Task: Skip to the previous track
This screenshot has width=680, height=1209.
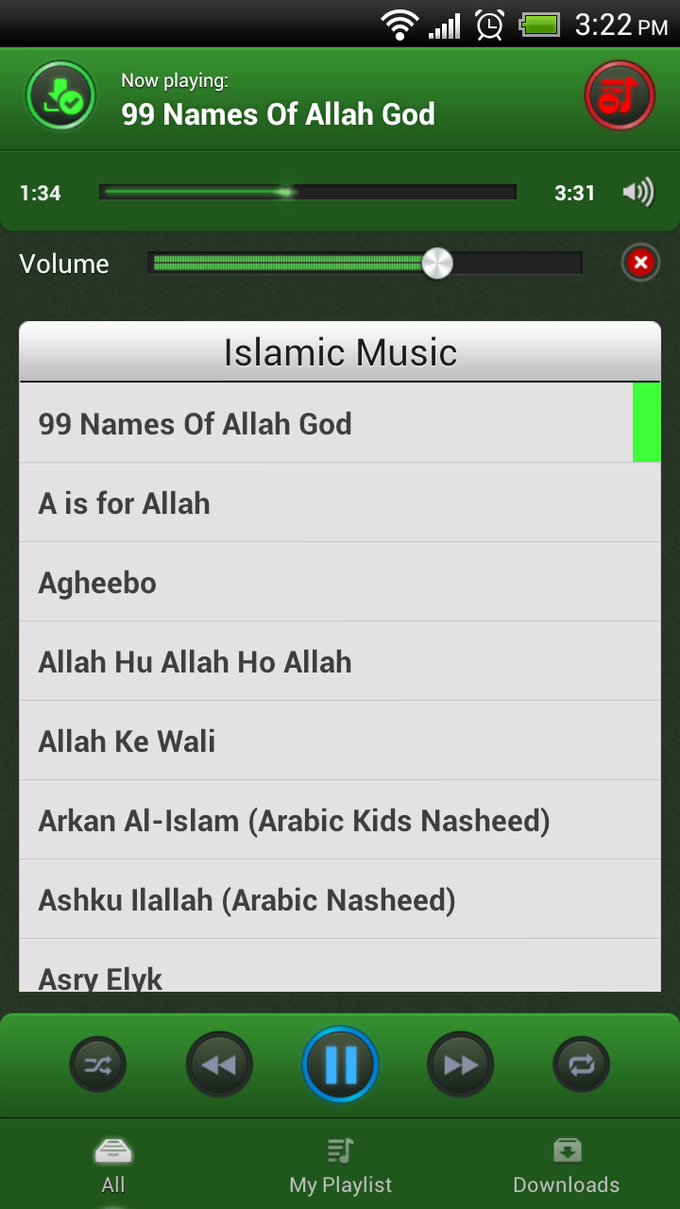Action: click(219, 1065)
